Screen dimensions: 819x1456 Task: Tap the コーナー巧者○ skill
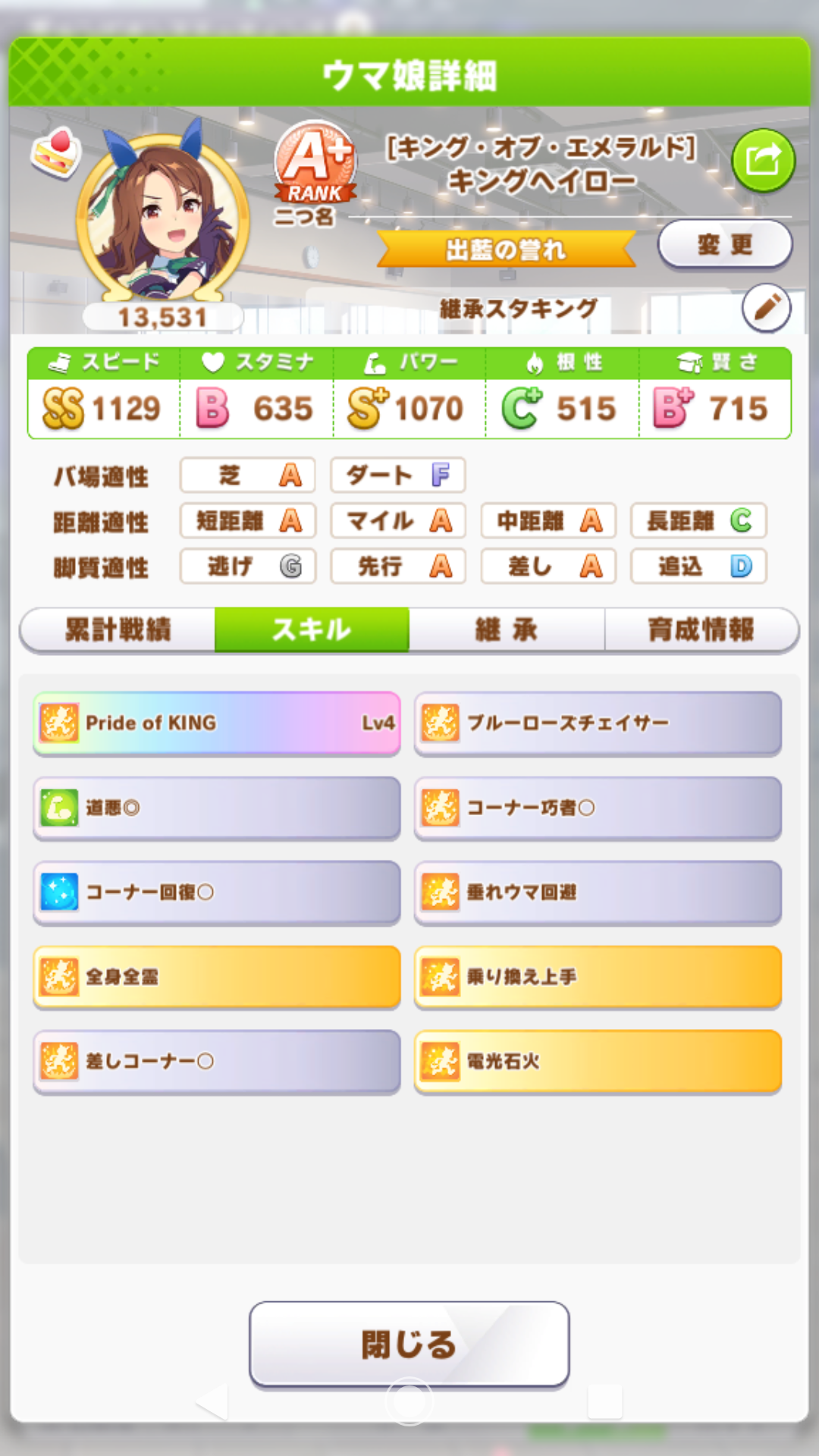pyautogui.click(x=598, y=808)
